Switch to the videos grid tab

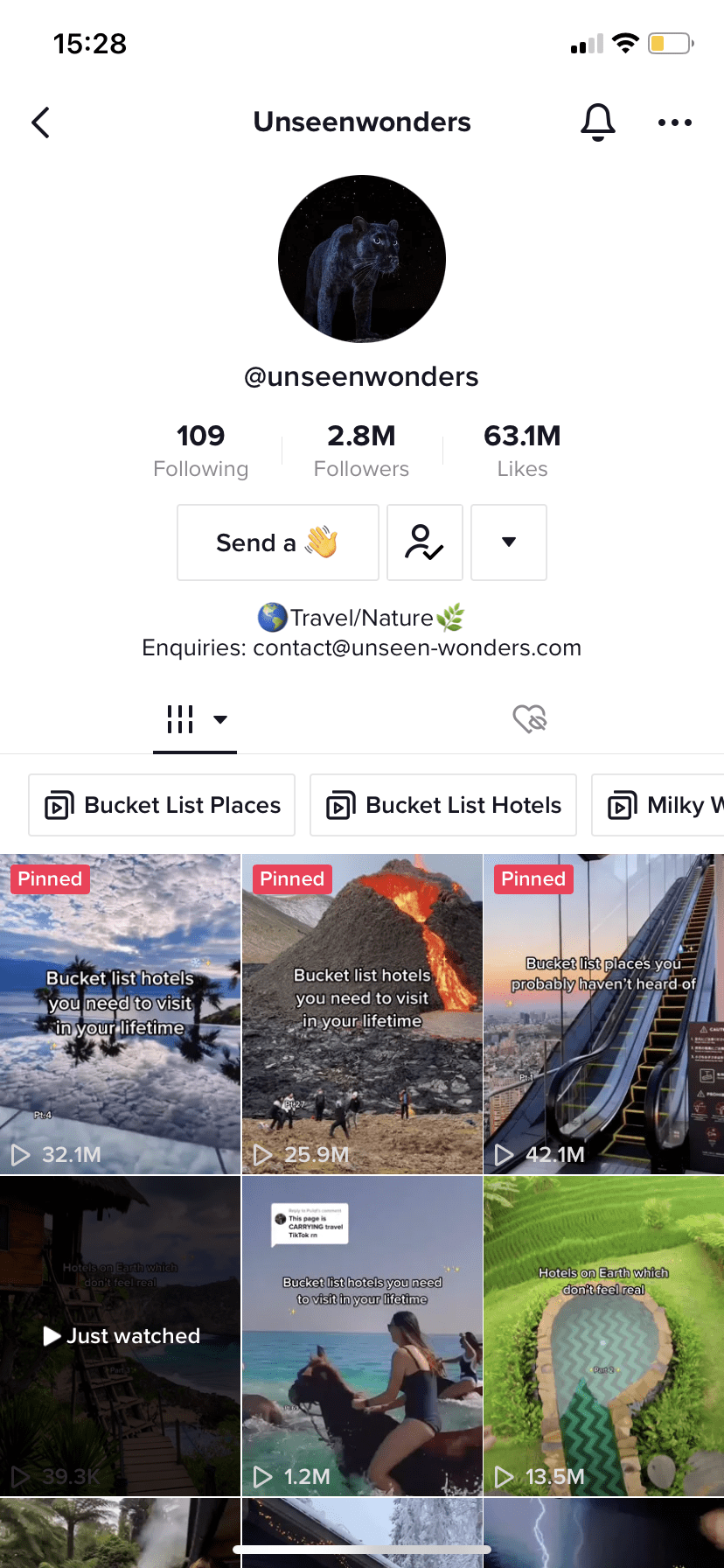195,720
